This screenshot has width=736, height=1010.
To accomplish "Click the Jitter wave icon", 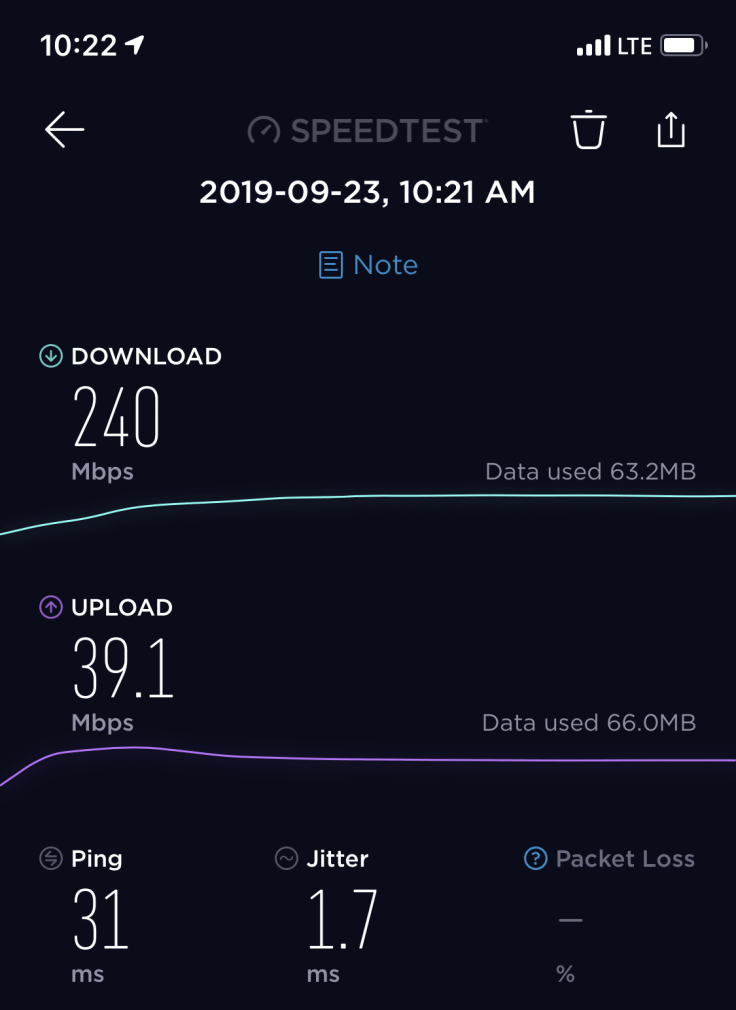I will 285,858.
